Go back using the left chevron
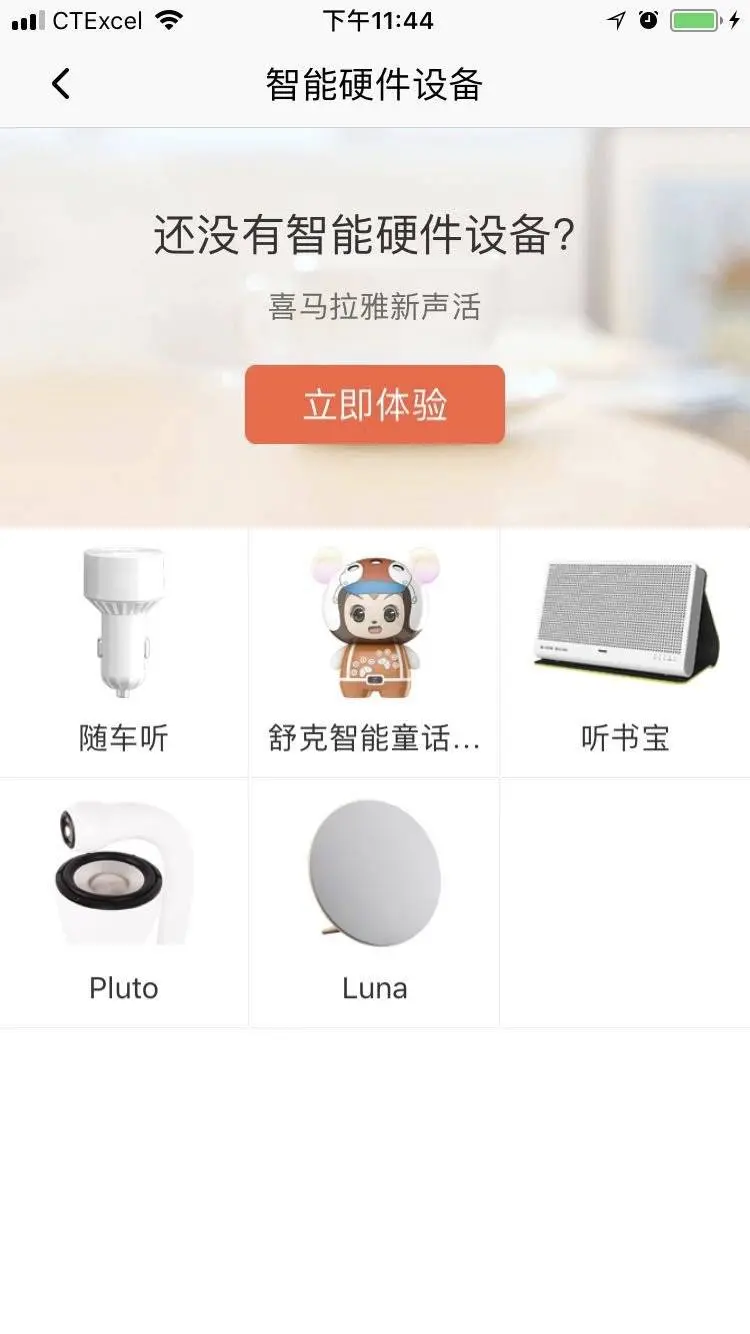 click(60, 85)
